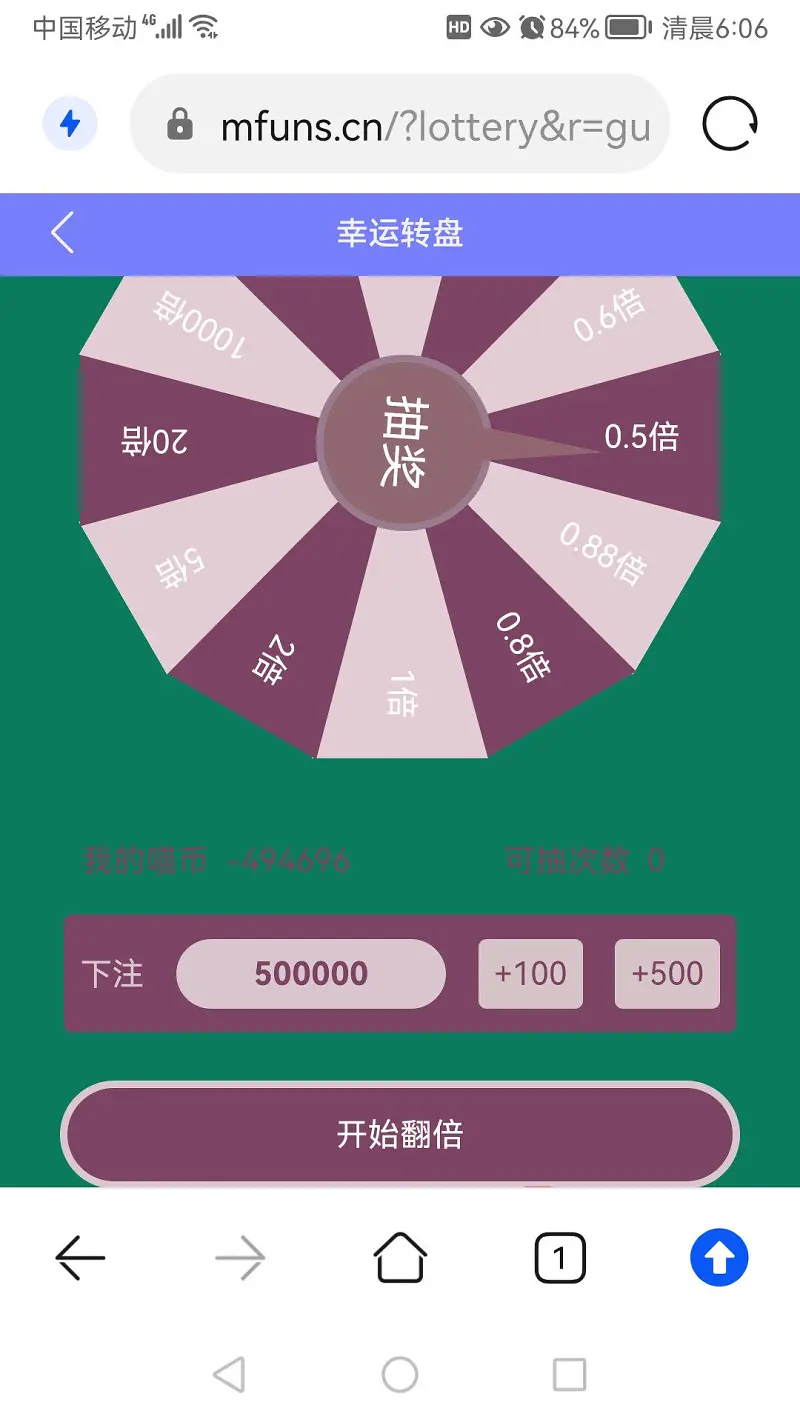This screenshot has width=800, height=1422.
Task: Open the mfuns.cn address bar
Action: pyautogui.click(x=400, y=125)
